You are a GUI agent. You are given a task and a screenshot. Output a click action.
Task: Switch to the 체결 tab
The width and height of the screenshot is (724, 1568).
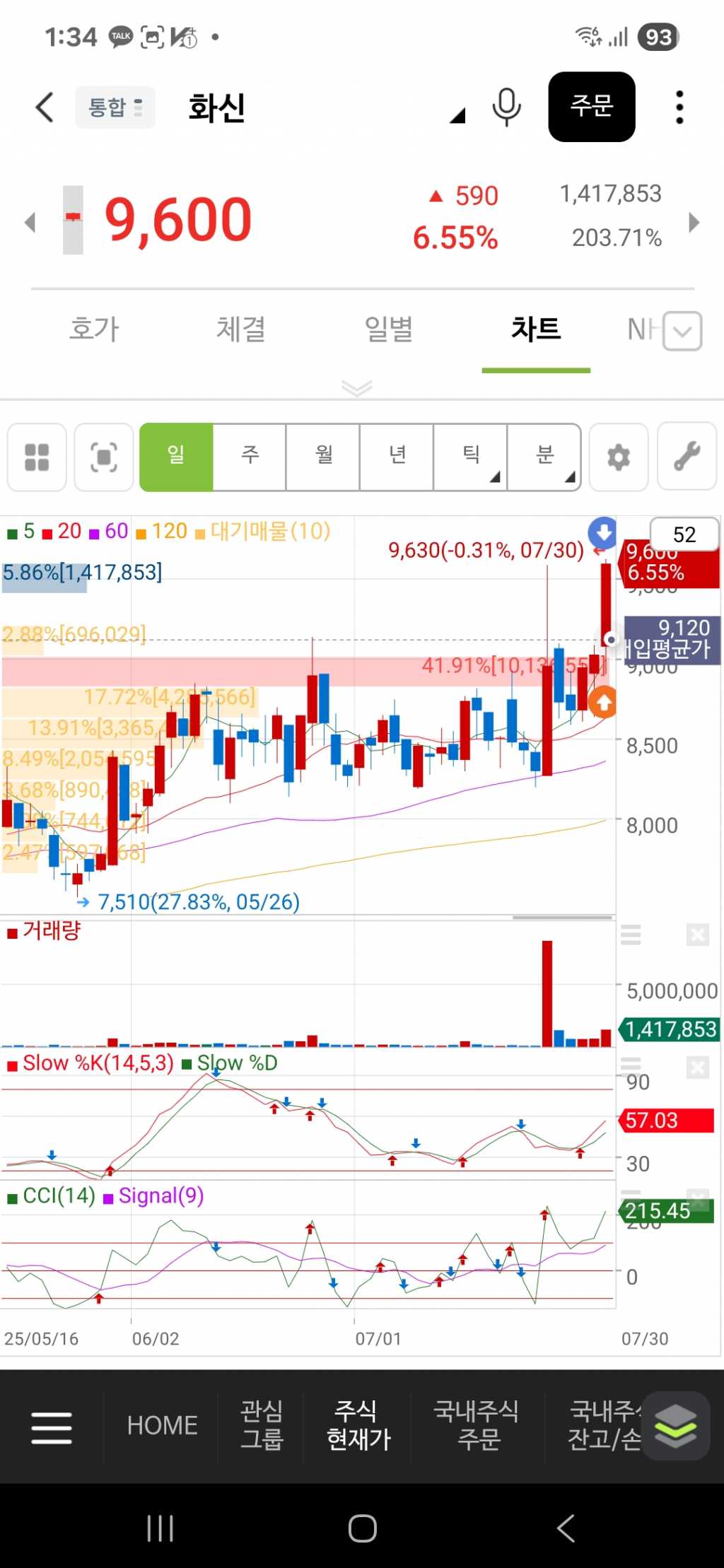(241, 329)
